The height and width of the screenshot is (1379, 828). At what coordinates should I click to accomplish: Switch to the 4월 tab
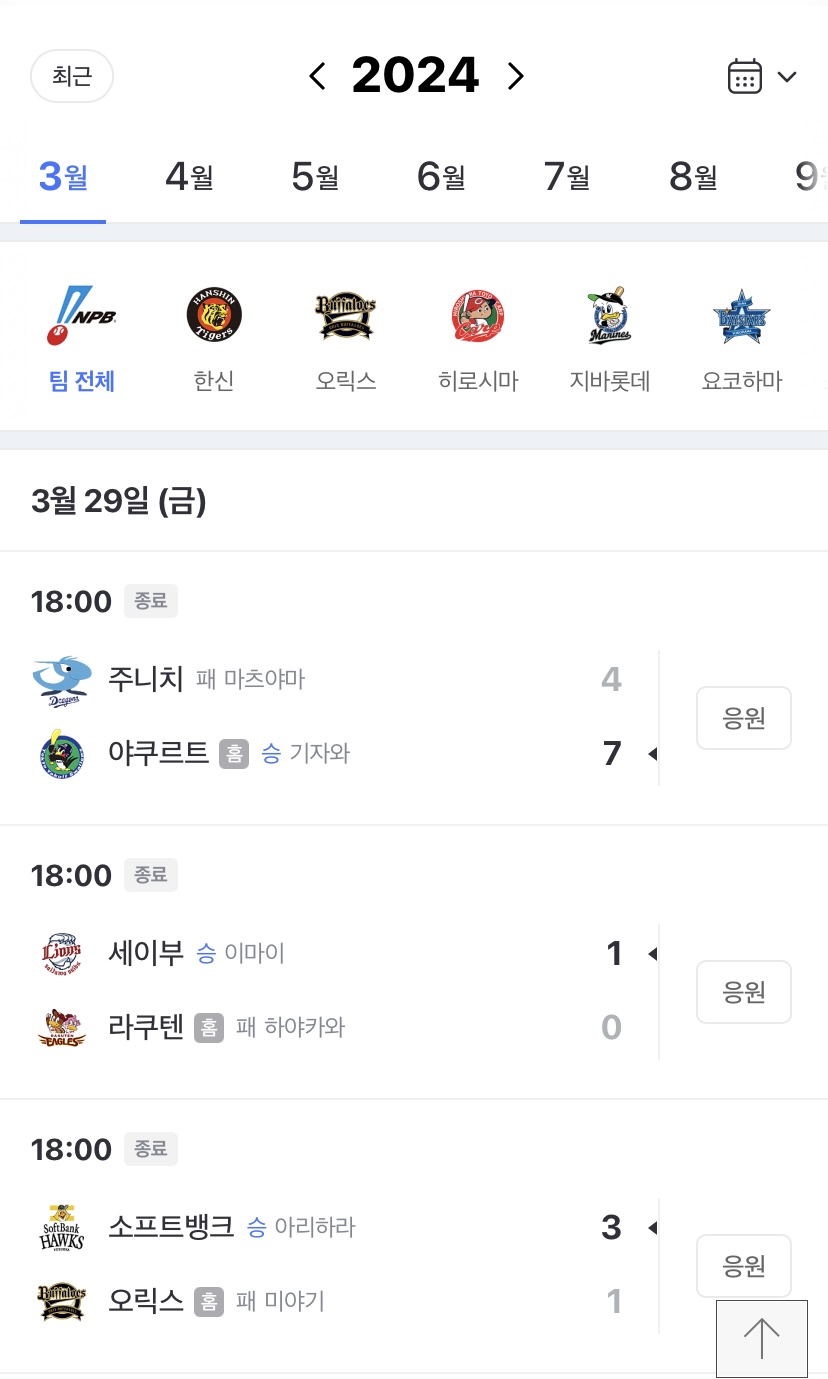click(x=189, y=177)
